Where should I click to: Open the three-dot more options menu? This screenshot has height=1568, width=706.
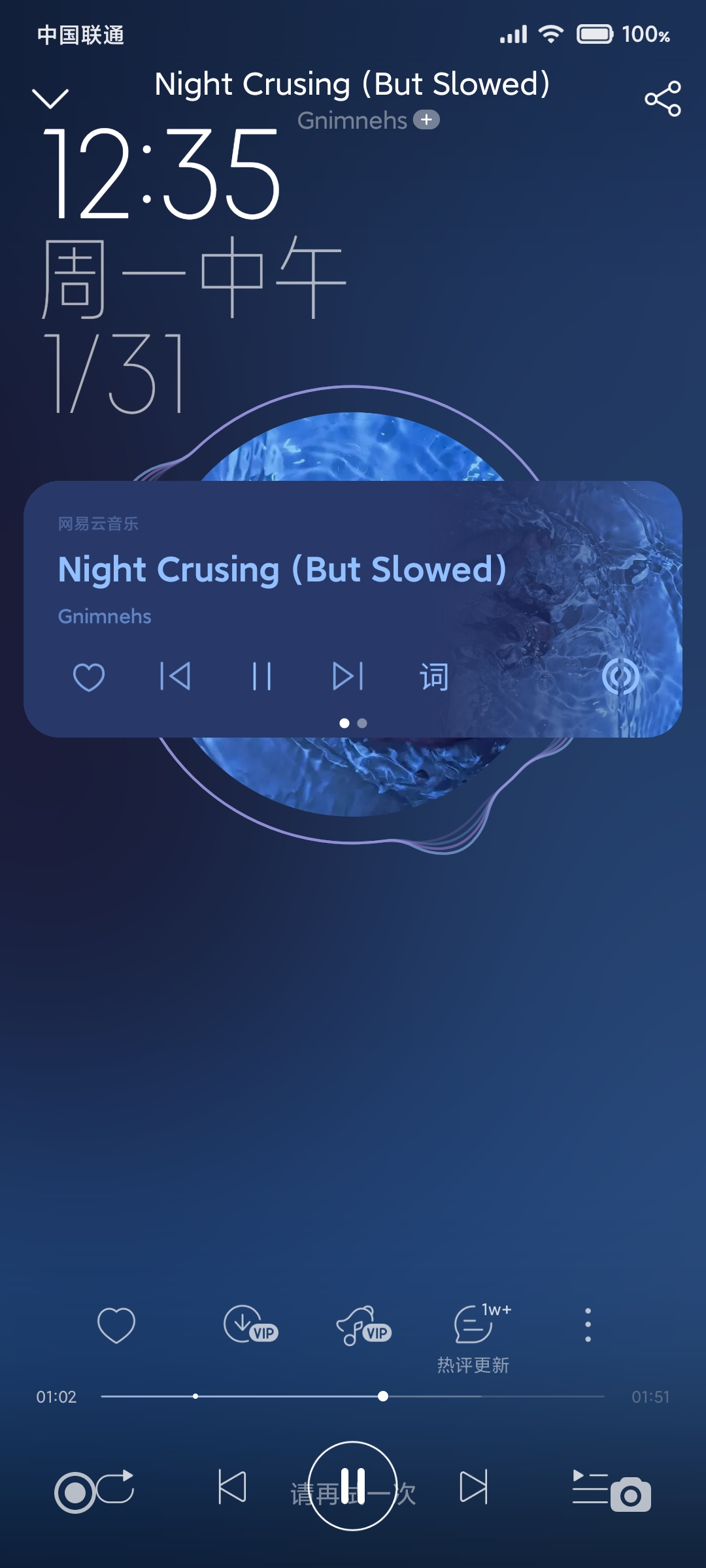pos(588,1325)
